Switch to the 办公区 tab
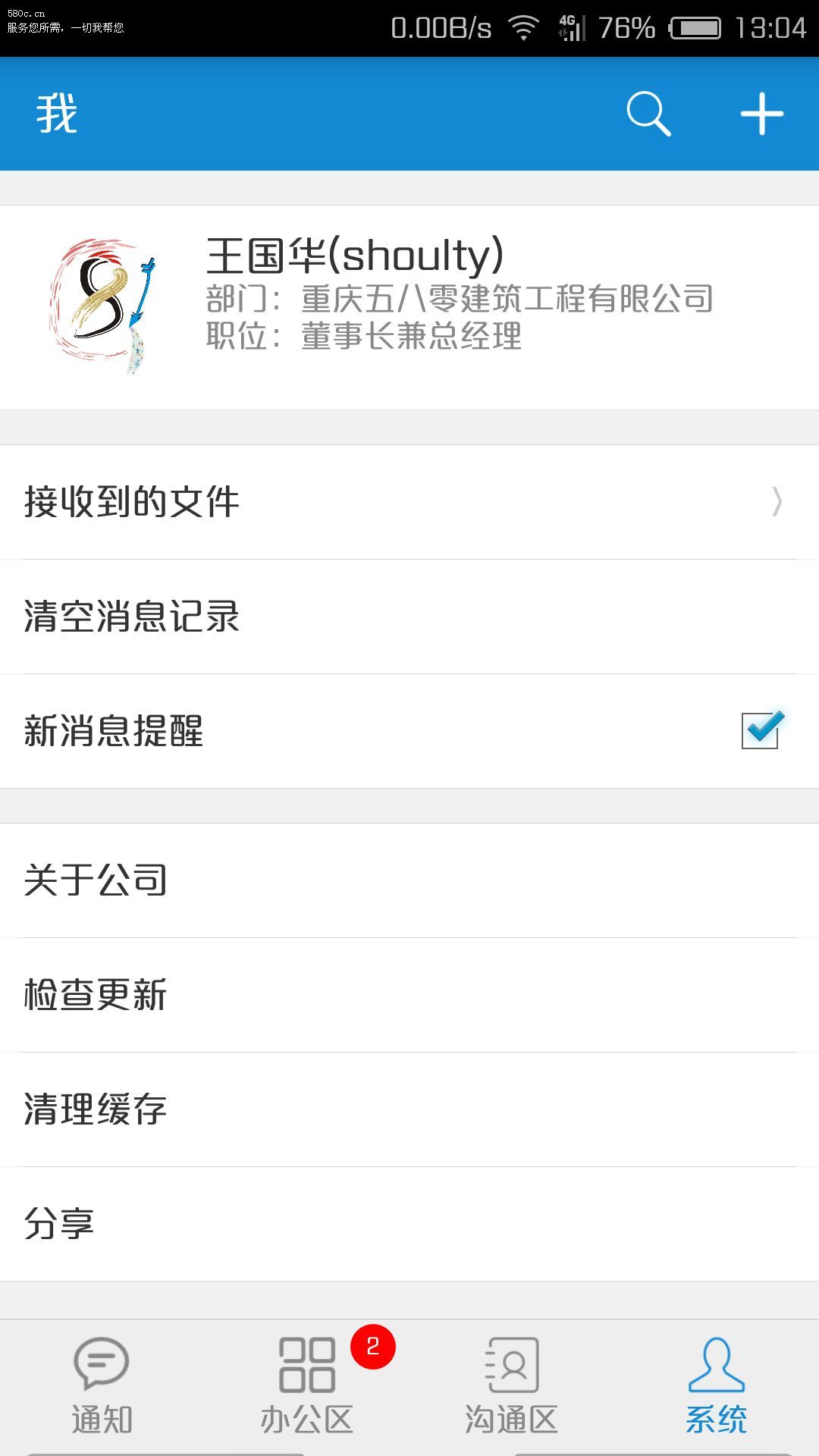This screenshot has height=1456, width=819. [307, 1386]
